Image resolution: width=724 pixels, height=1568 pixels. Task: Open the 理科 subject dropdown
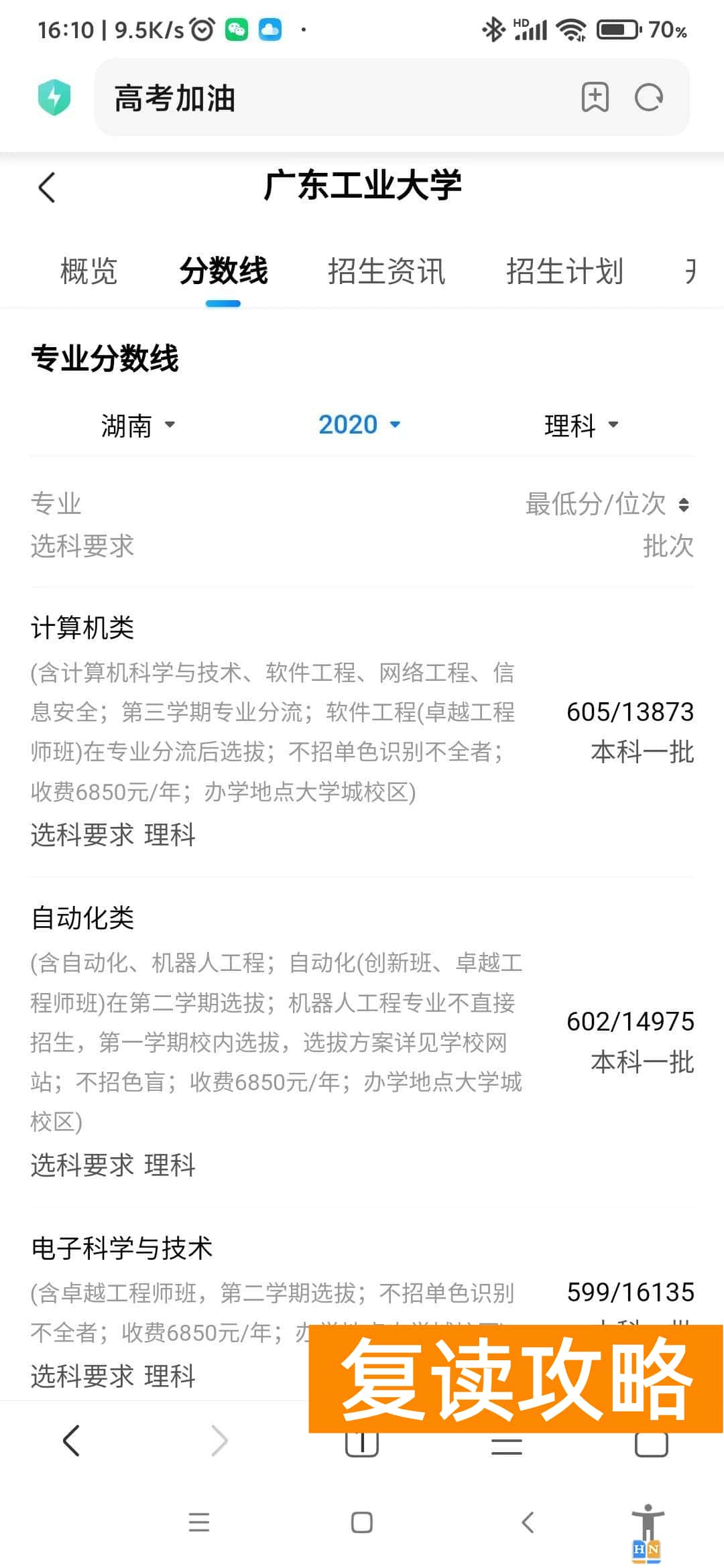coord(581,424)
